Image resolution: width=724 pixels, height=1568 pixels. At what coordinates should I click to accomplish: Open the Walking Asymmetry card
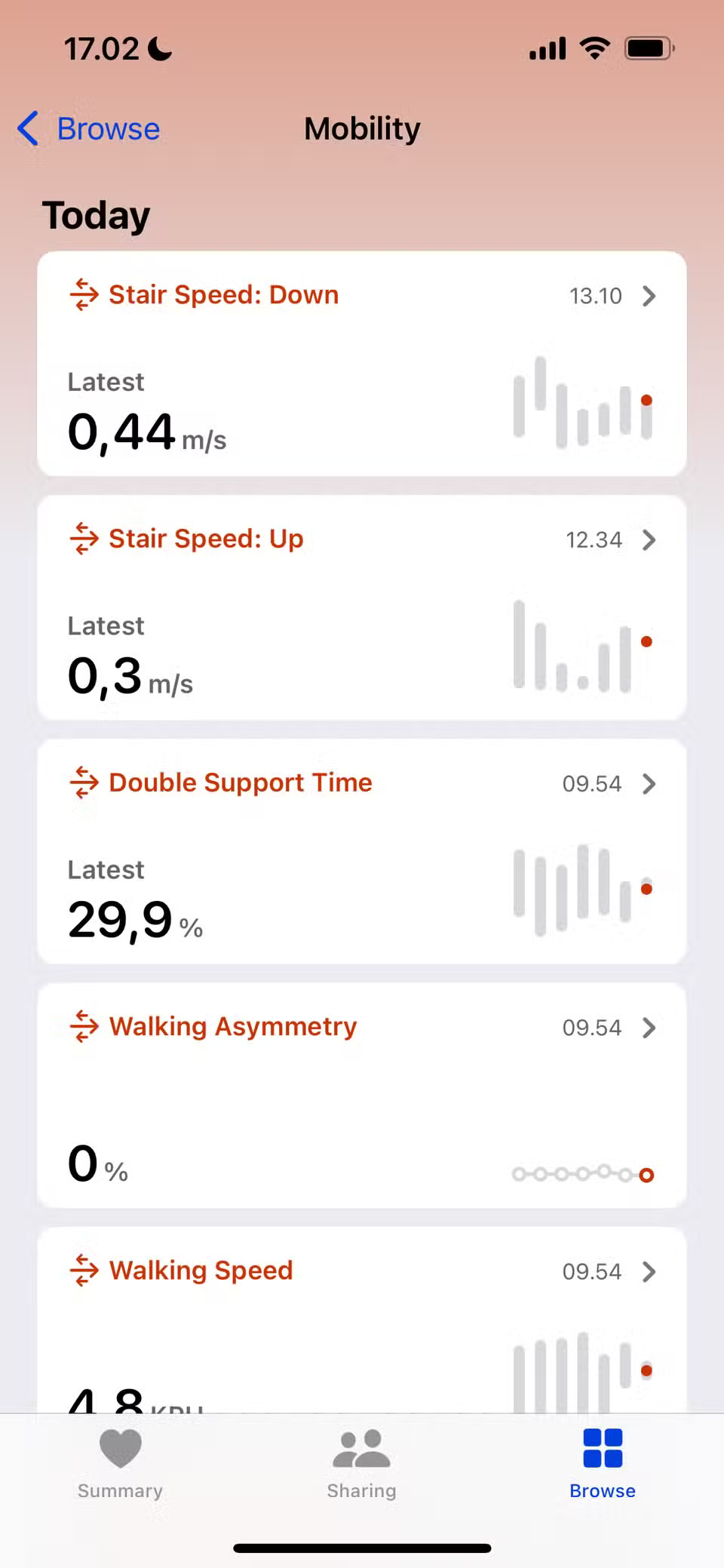pos(362,1094)
